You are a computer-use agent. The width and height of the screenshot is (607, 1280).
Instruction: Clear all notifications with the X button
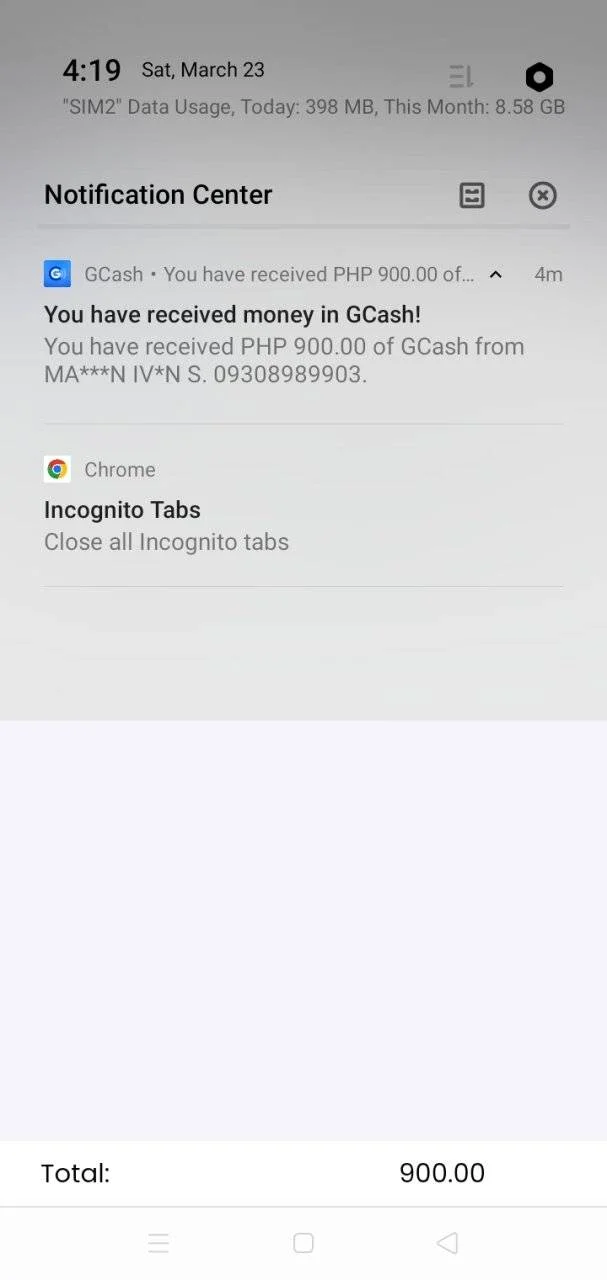(x=542, y=195)
